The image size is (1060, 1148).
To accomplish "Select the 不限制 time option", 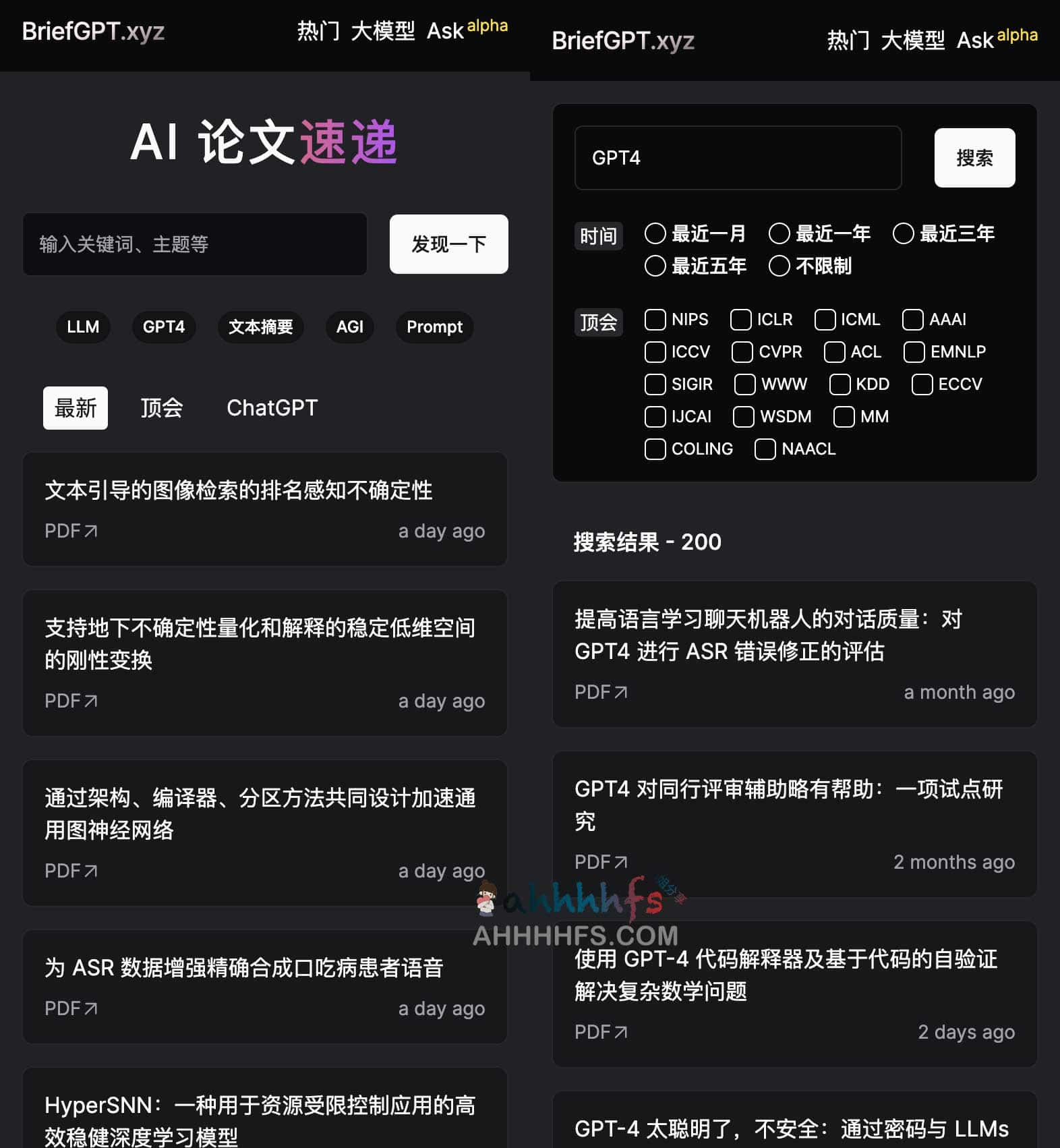I will 779,266.
